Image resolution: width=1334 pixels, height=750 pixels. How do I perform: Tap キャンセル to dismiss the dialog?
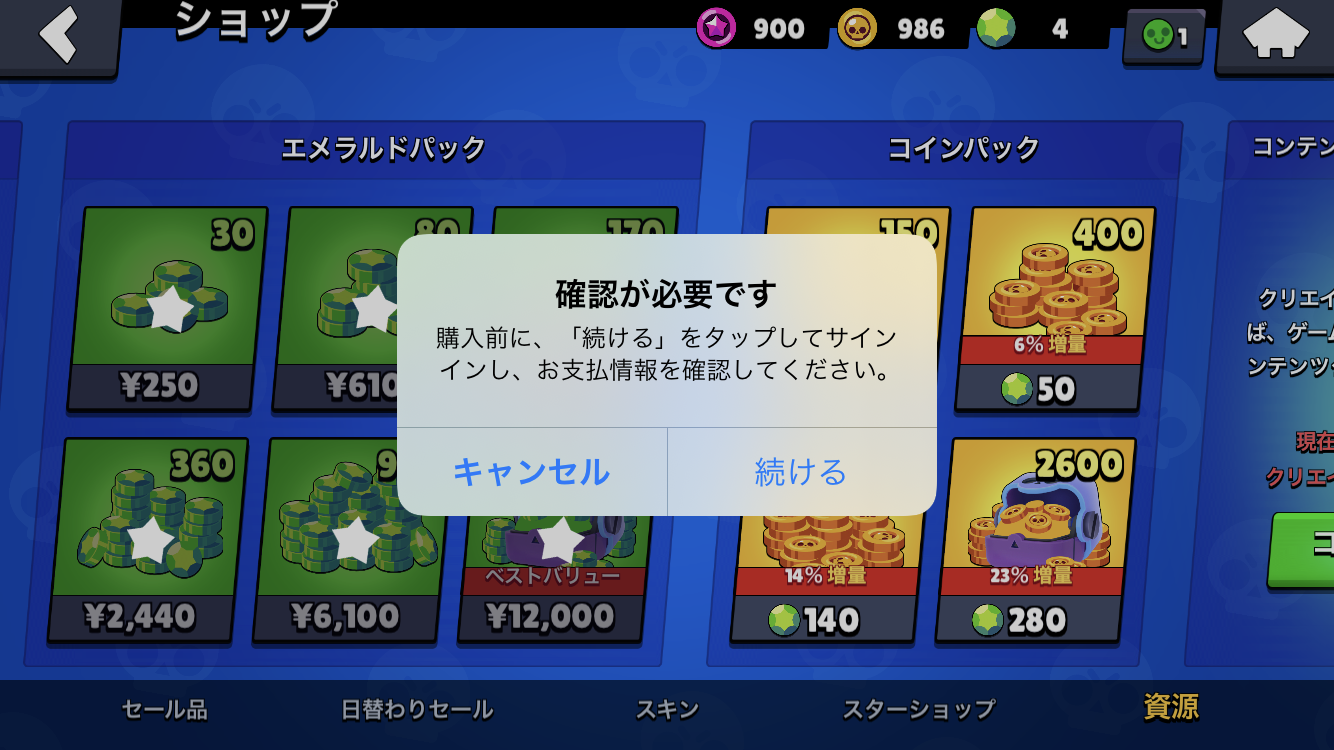tap(531, 471)
